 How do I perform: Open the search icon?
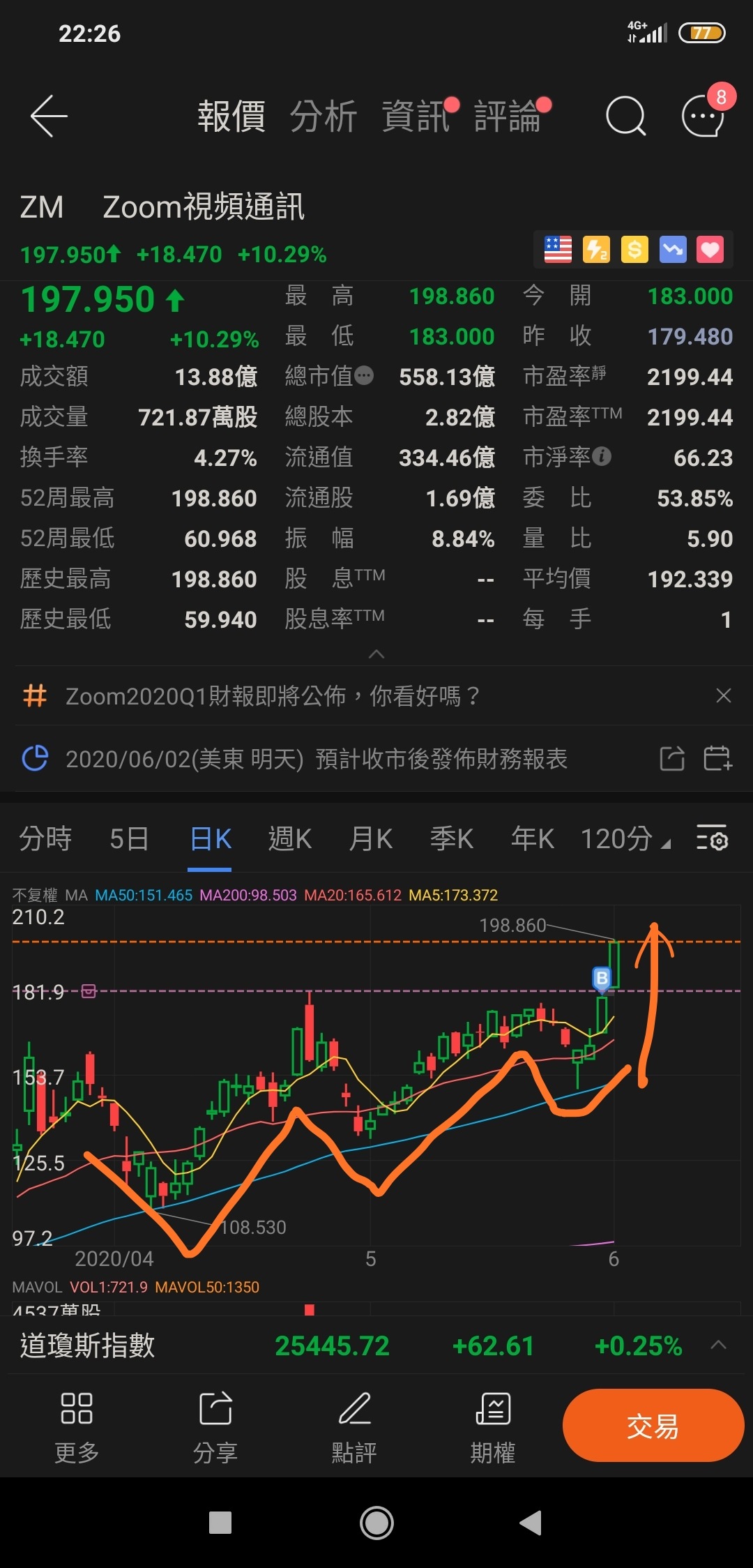pyautogui.click(x=627, y=116)
